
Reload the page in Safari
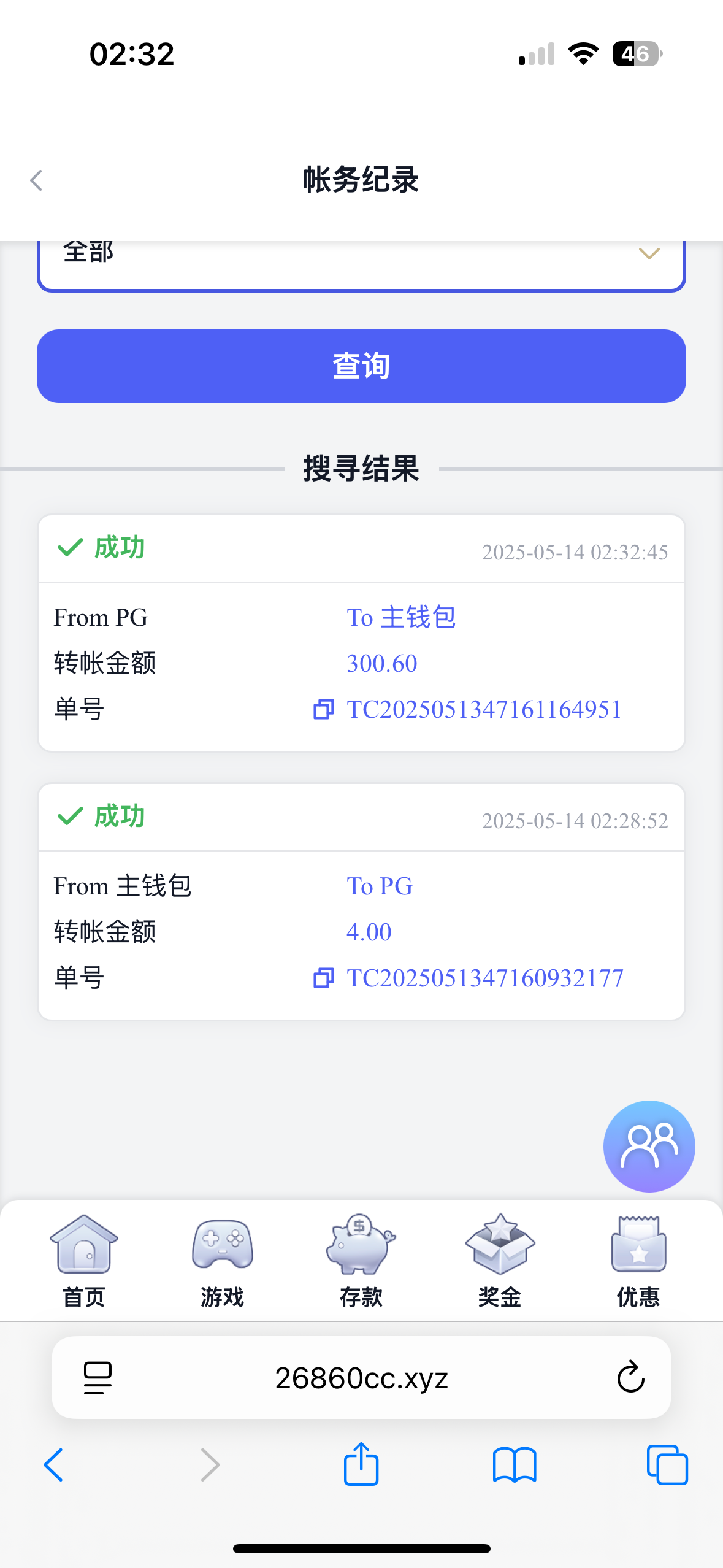click(630, 1378)
